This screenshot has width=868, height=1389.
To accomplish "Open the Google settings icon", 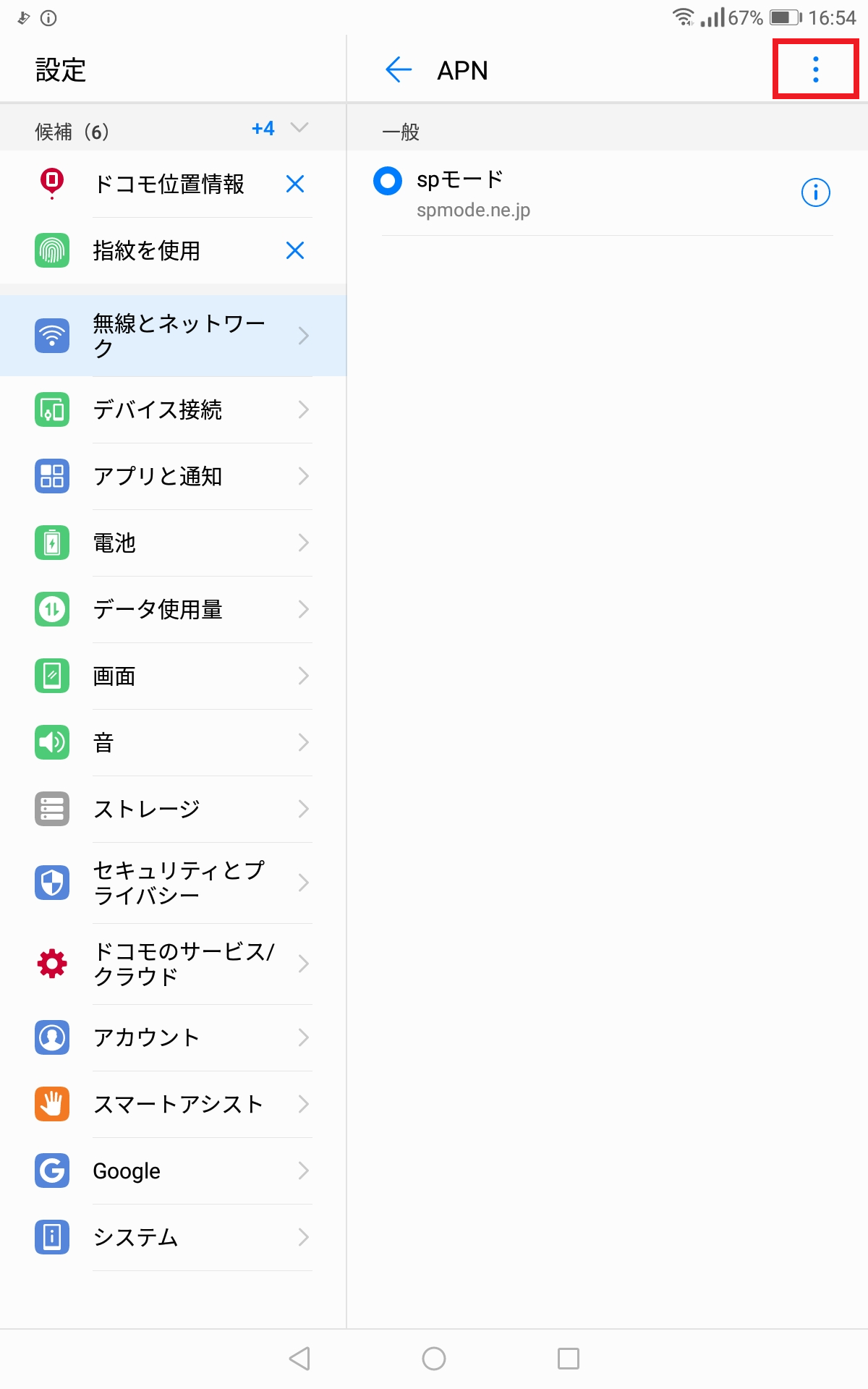I will coord(51,1171).
